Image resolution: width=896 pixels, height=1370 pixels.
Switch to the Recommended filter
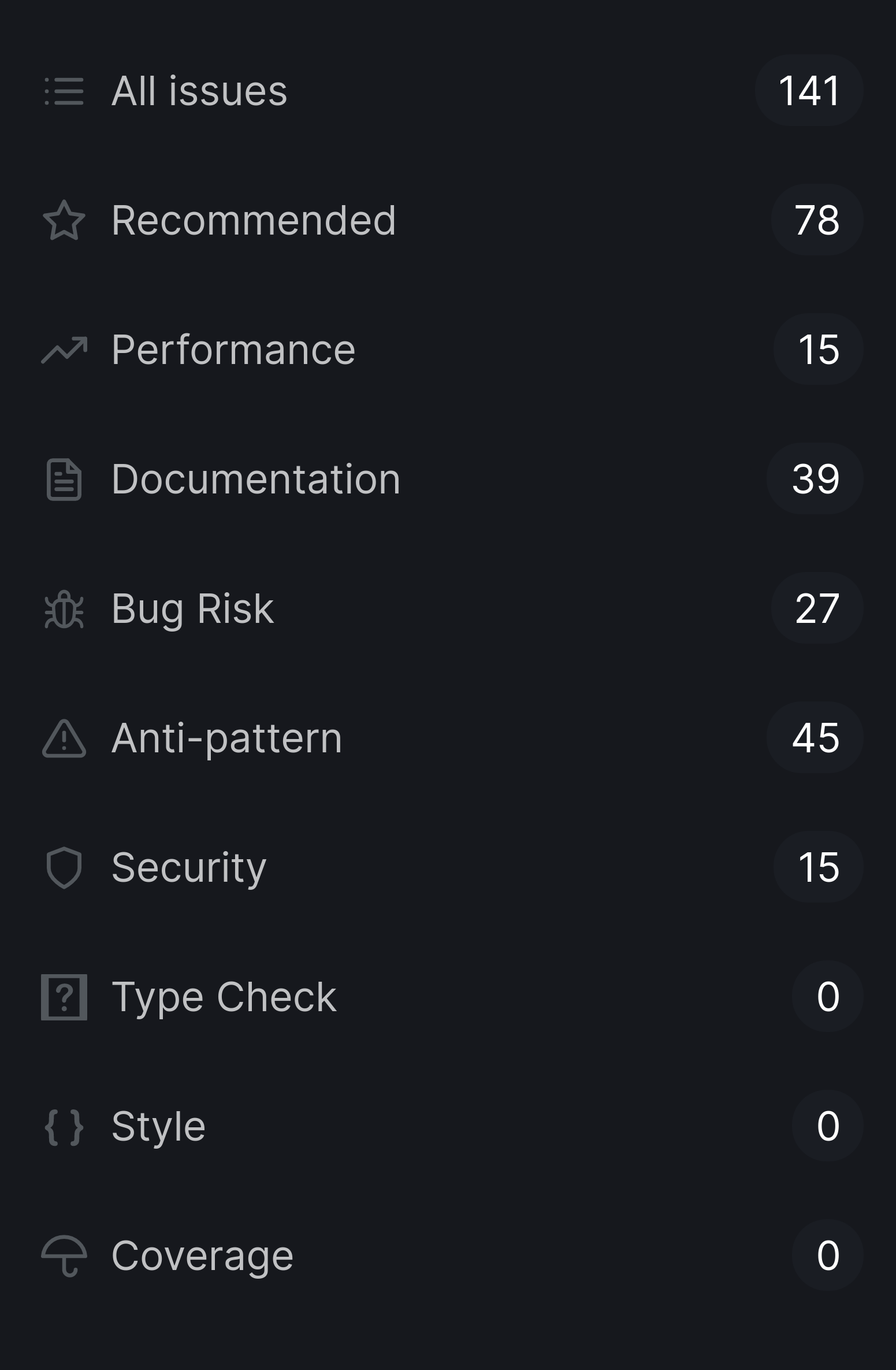[x=254, y=221]
